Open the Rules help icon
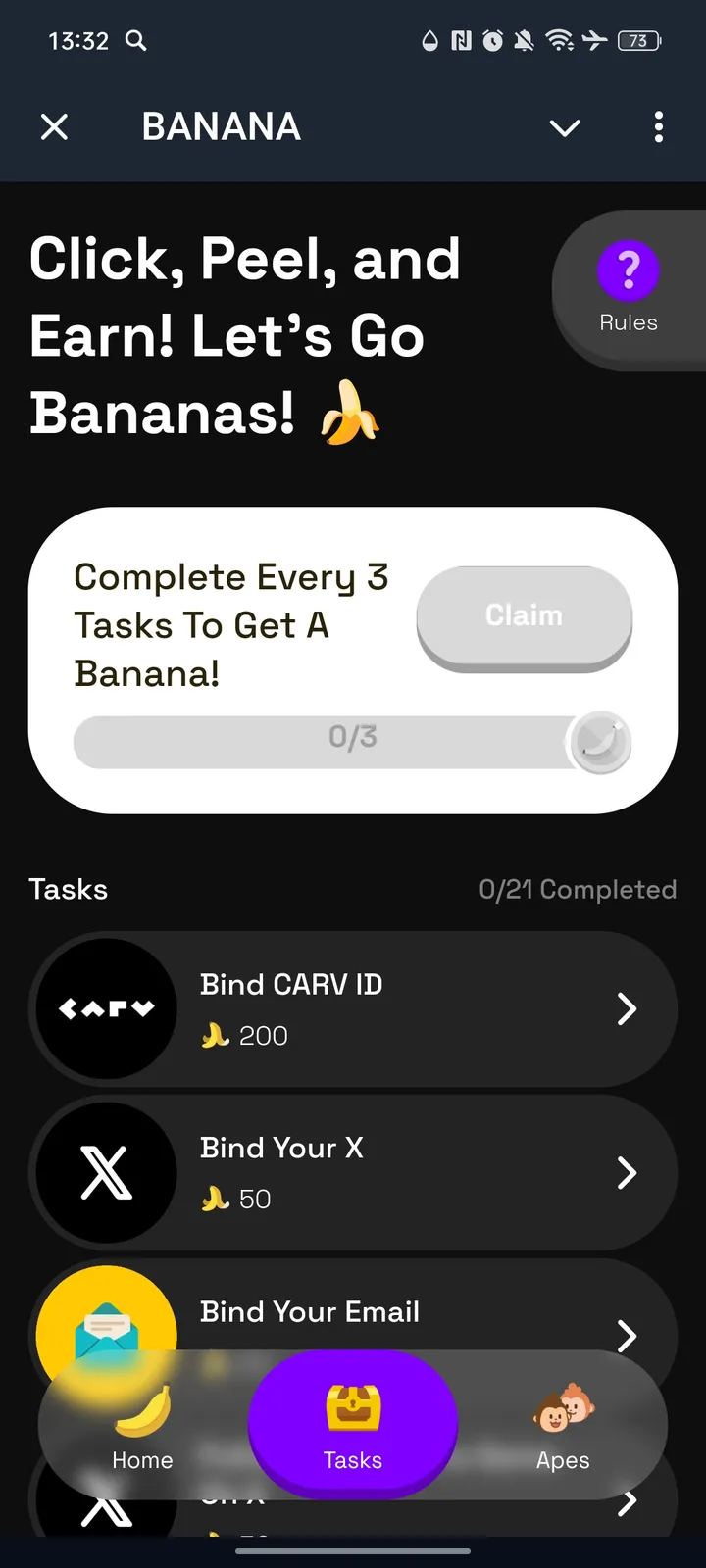Screen dimensions: 706x1568 [629, 269]
